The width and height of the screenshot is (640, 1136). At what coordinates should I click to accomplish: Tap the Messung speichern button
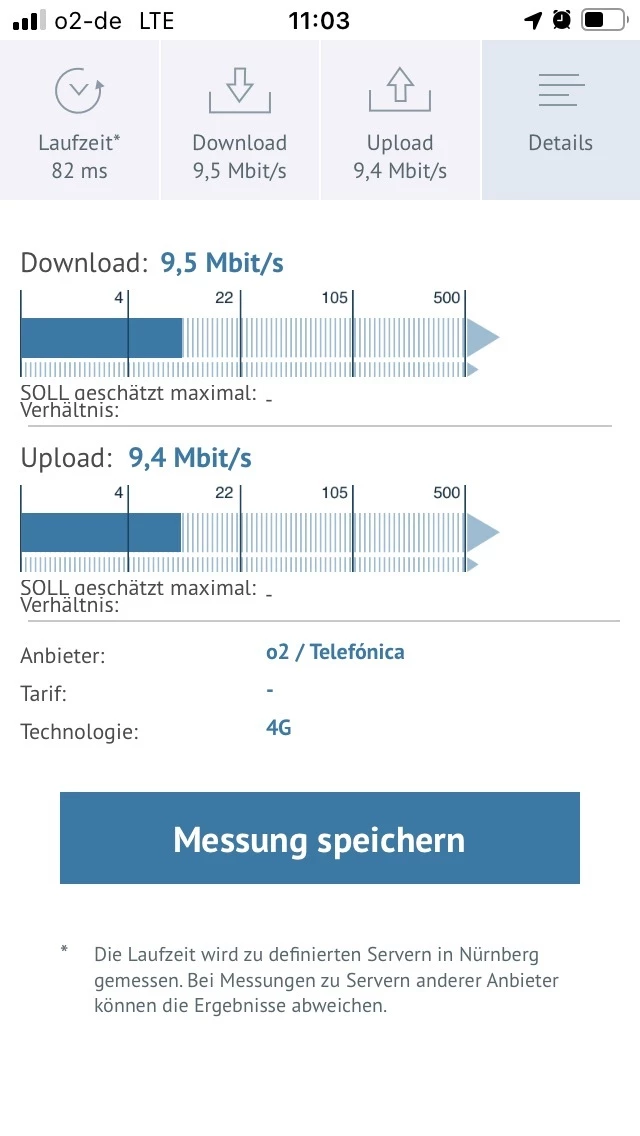320,838
